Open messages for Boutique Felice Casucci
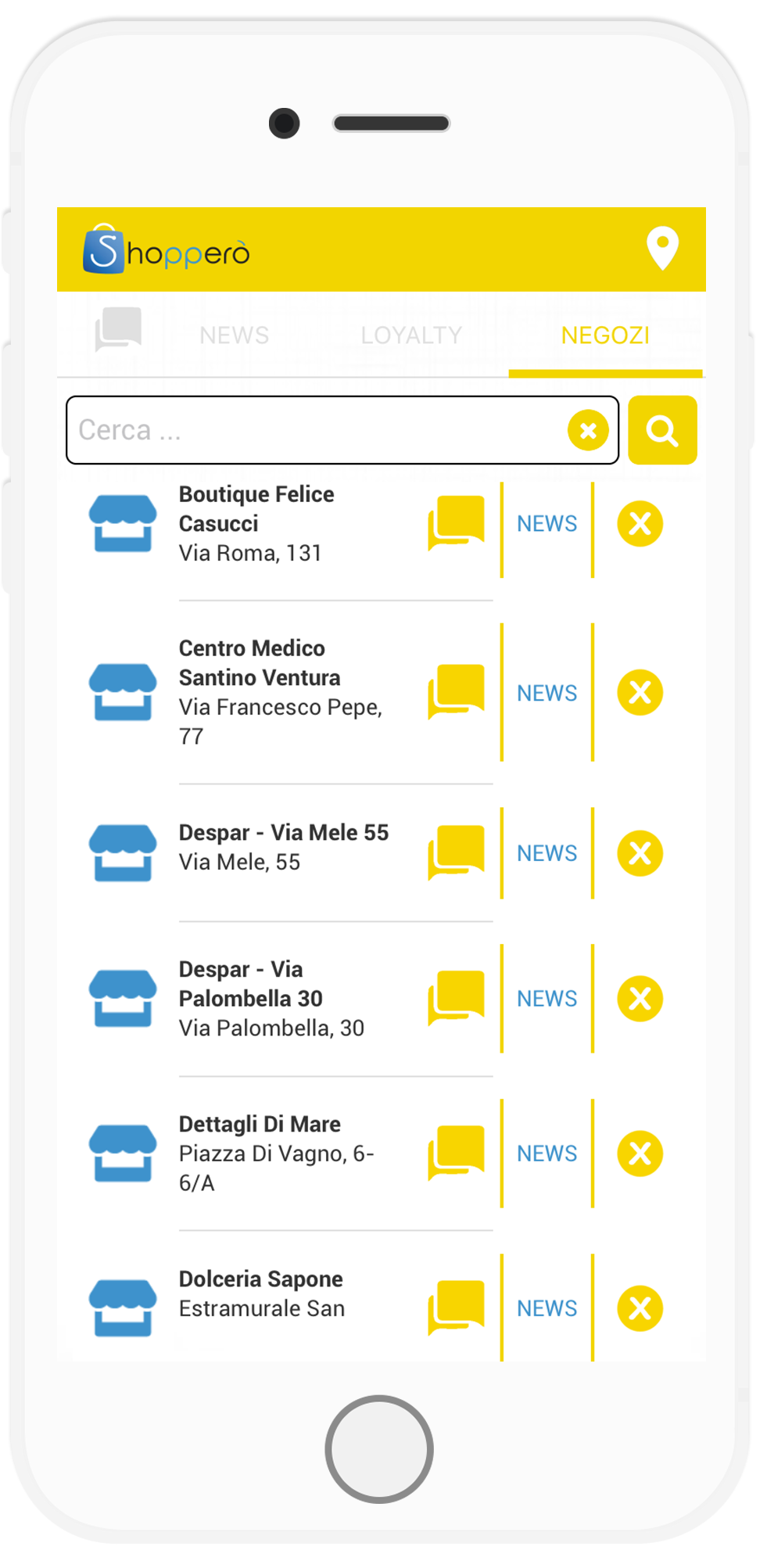Viewport: 767px width, 1568px height. point(457,523)
